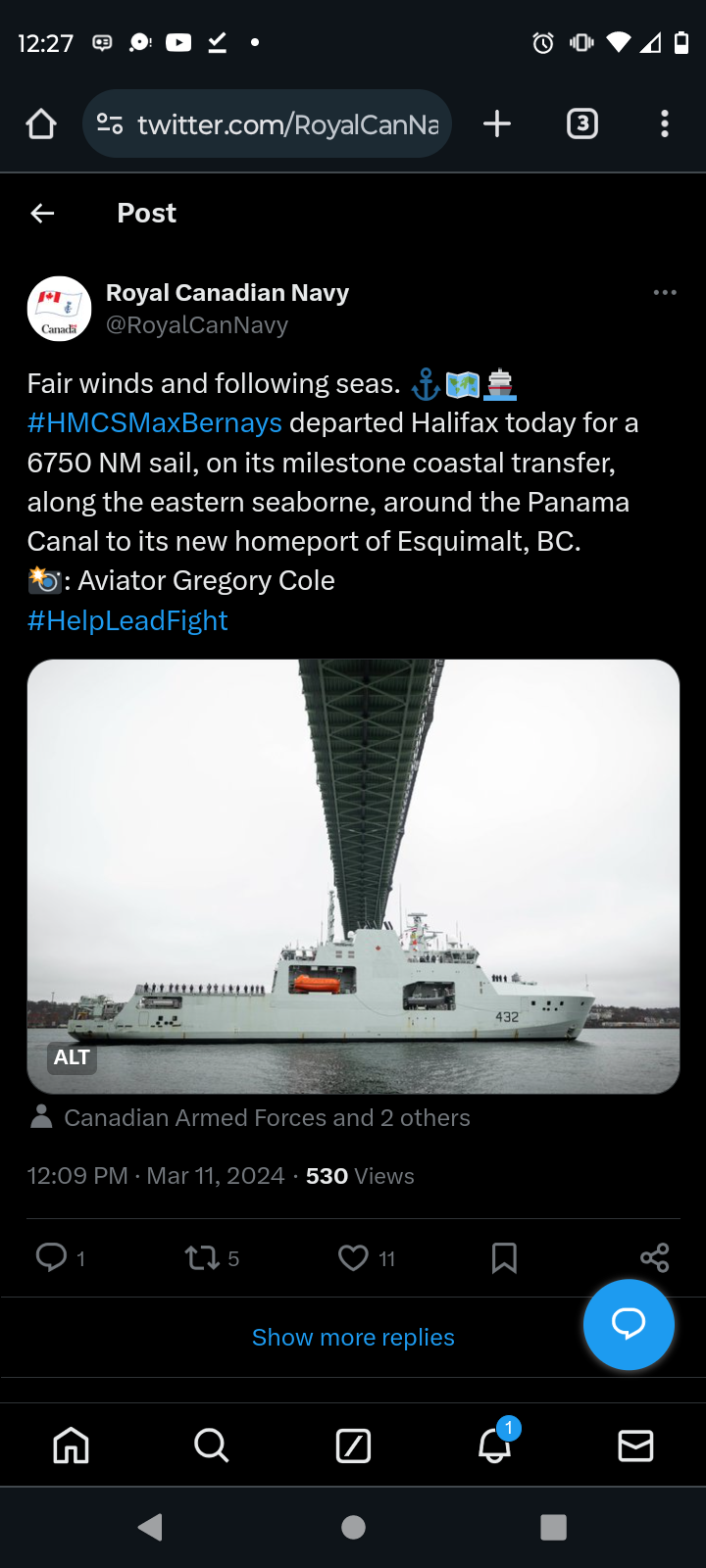Bookmark this post
Viewport: 706px width, 1568px height.
tap(504, 1257)
